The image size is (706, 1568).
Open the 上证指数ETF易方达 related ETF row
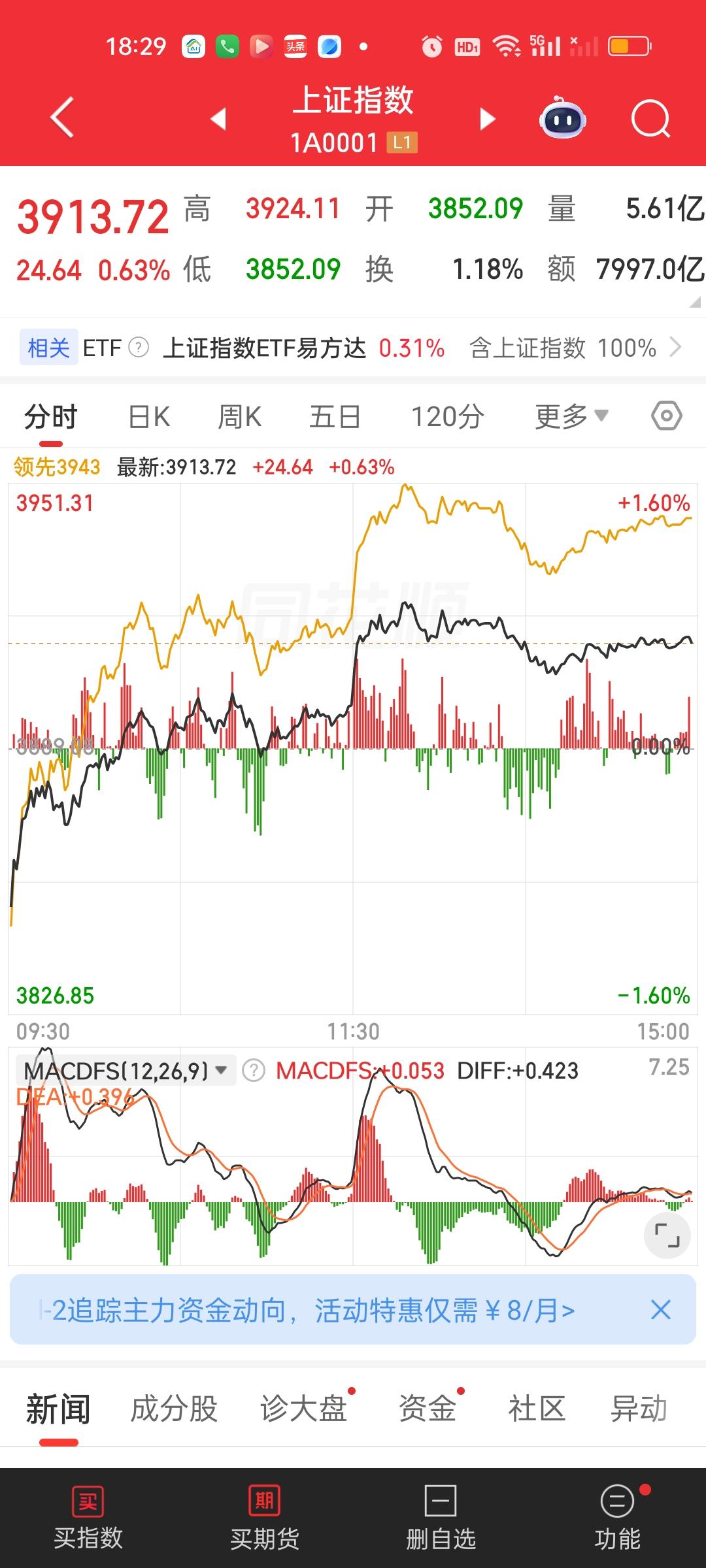pyautogui.click(x=353, y=348)
